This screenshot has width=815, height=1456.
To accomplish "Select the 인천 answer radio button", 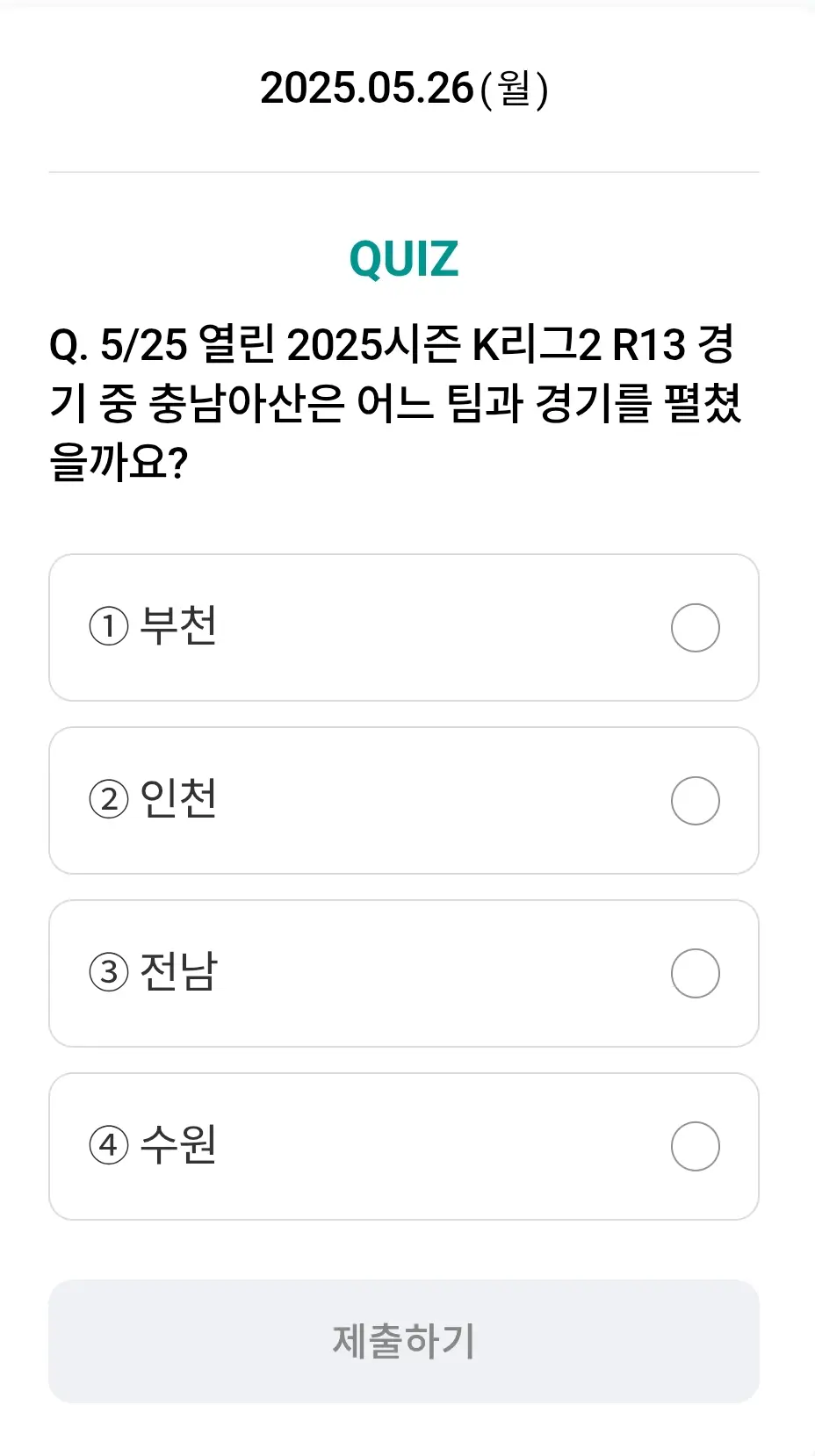I will point(695,800).
